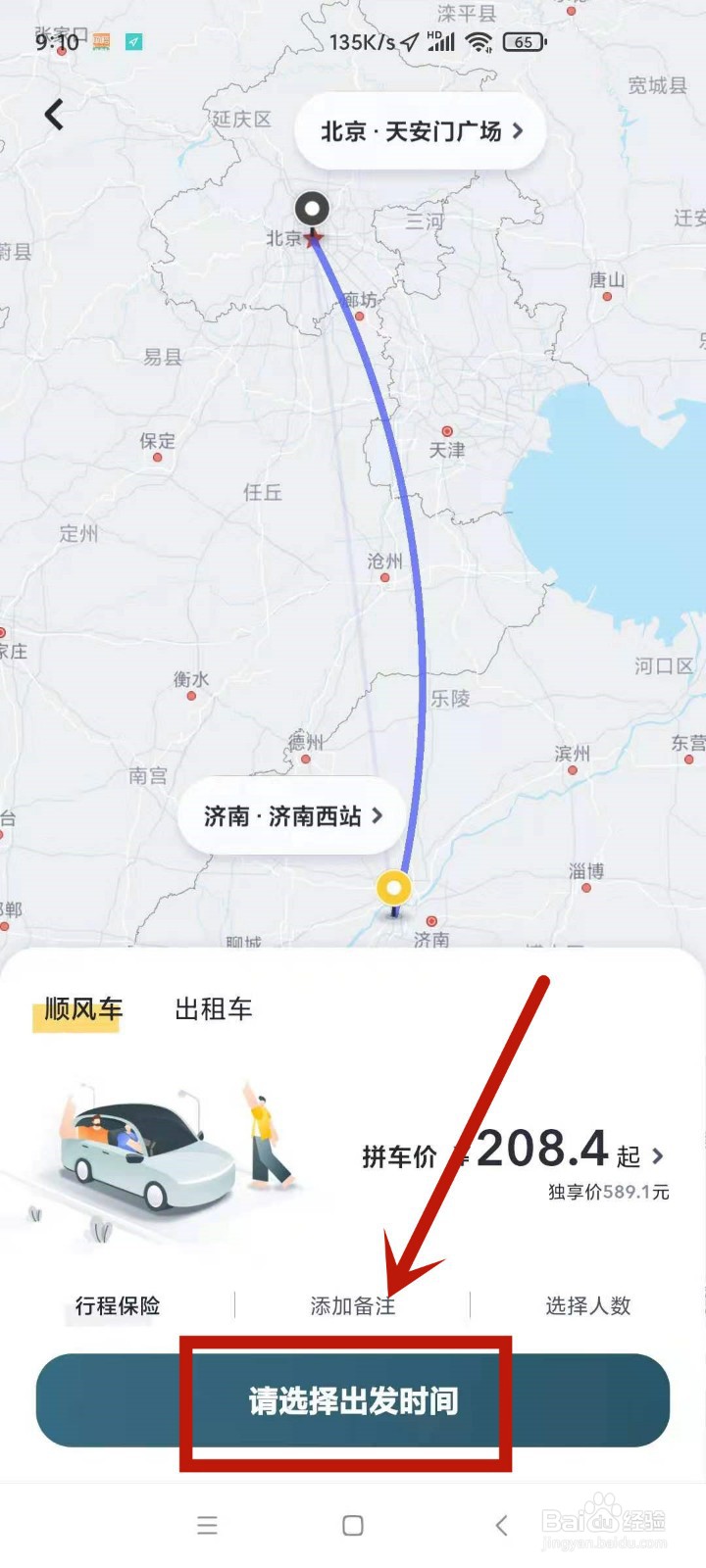The image size is (706, 1568).
Task: Select 行程保险 option
Action: 118,1305
